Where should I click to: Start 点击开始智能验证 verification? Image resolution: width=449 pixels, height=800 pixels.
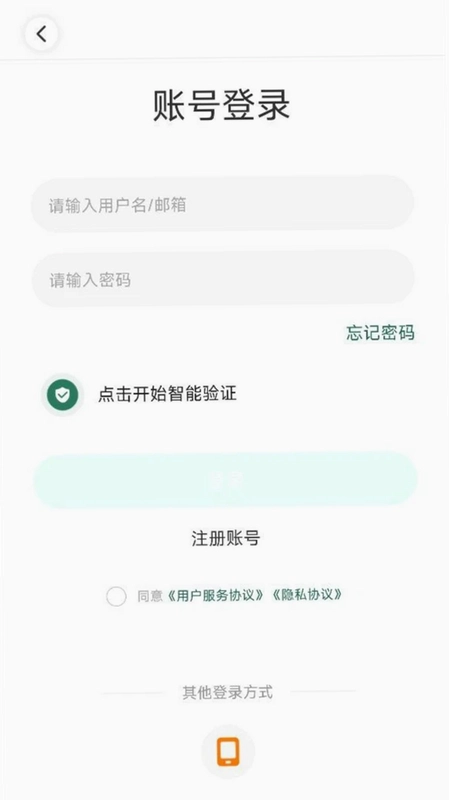[141, 394]
